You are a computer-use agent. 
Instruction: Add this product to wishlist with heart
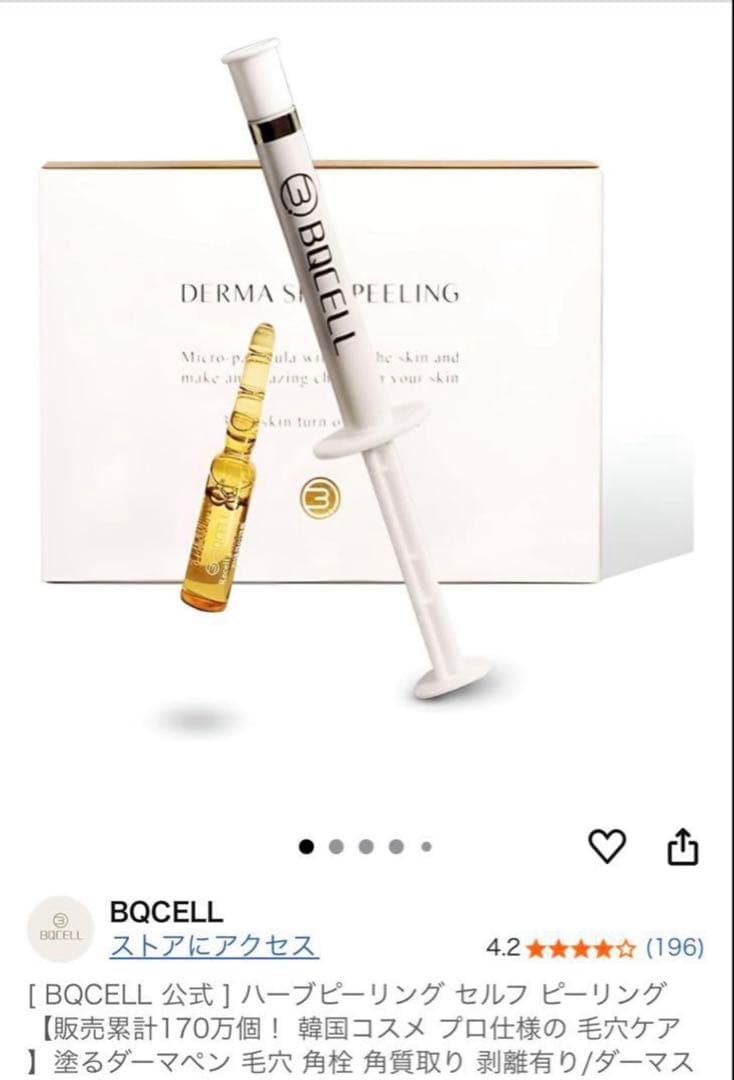(606, 847)
